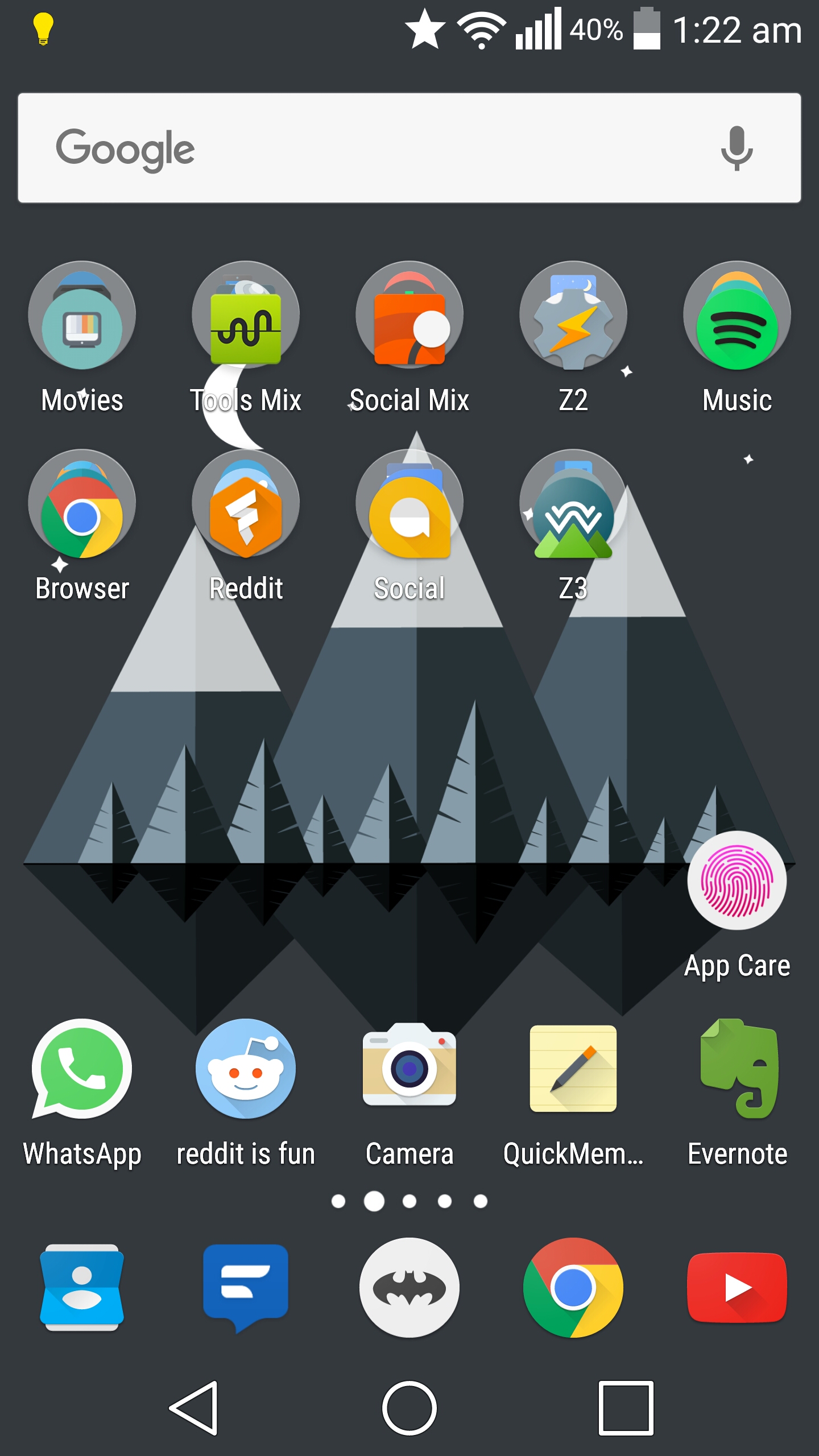
Task: Open Chrome from the dock
Action: [573, 1288]
